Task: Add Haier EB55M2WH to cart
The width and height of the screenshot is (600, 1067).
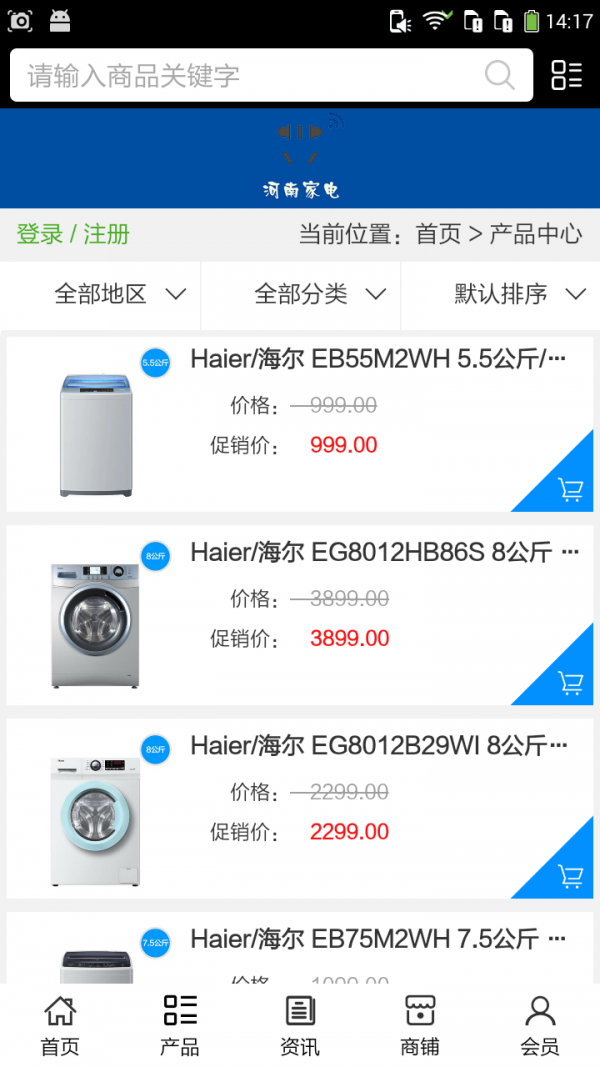Action: coord(570,489)
